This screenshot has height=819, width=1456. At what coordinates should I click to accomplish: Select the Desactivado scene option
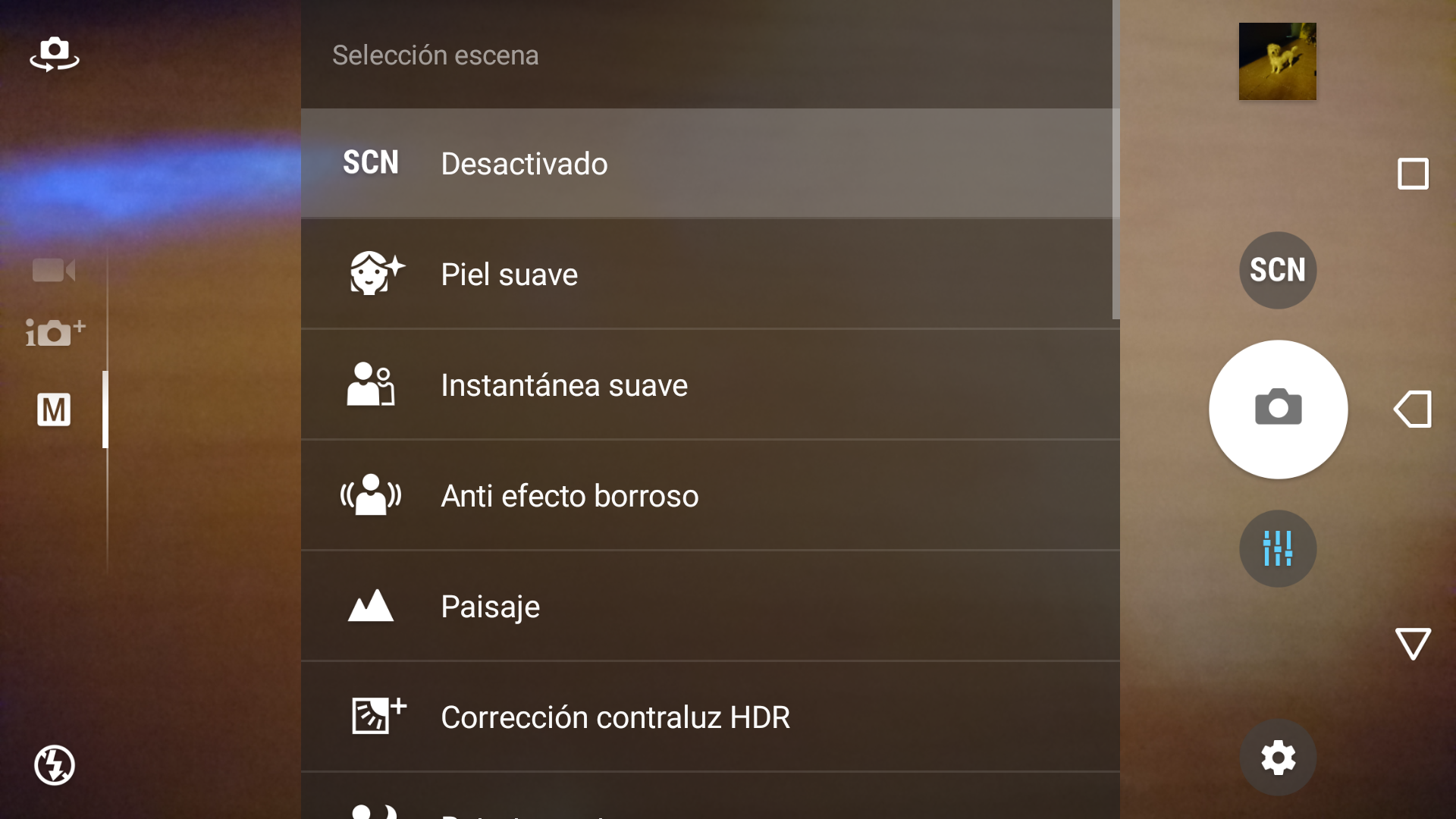tap(709, 164)
